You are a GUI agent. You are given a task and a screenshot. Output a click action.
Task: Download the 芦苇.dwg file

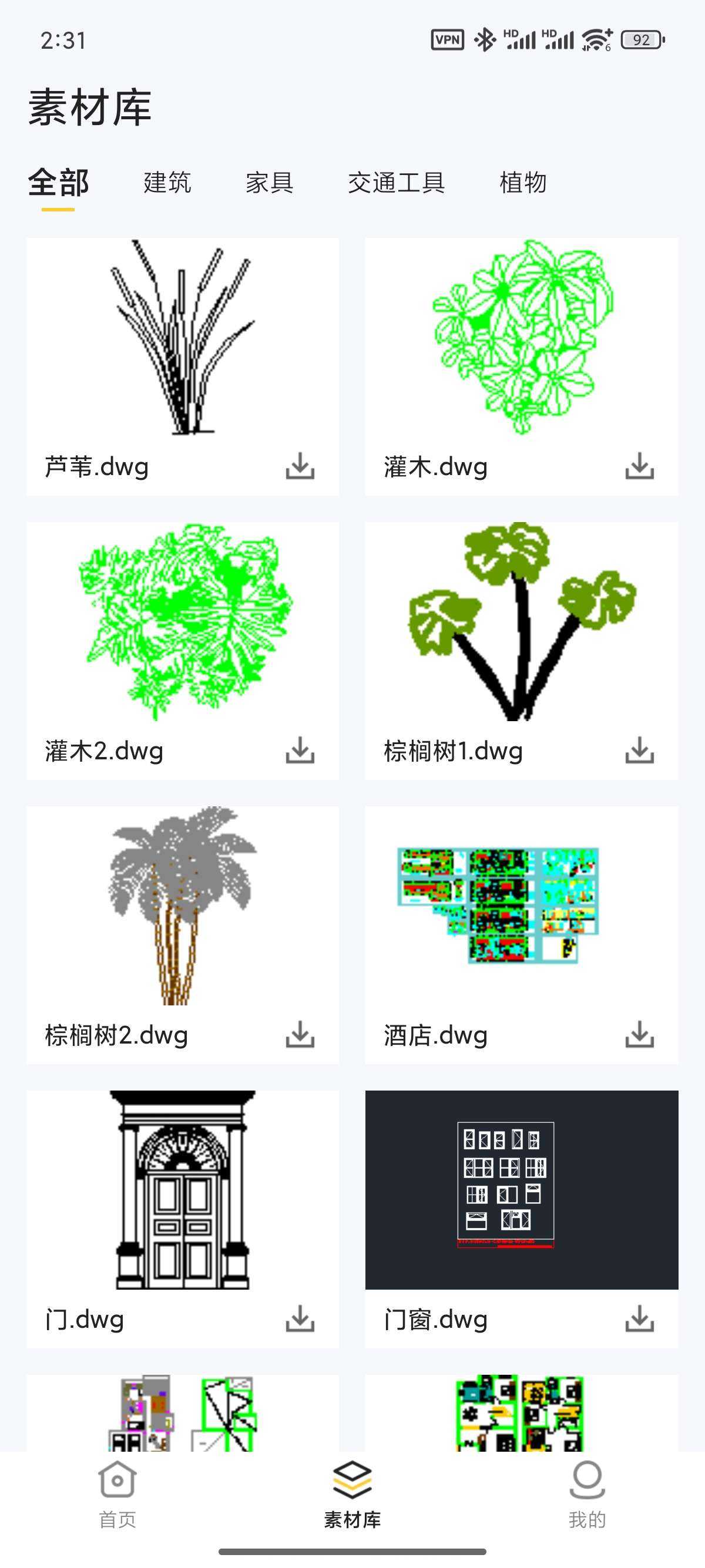300,467
